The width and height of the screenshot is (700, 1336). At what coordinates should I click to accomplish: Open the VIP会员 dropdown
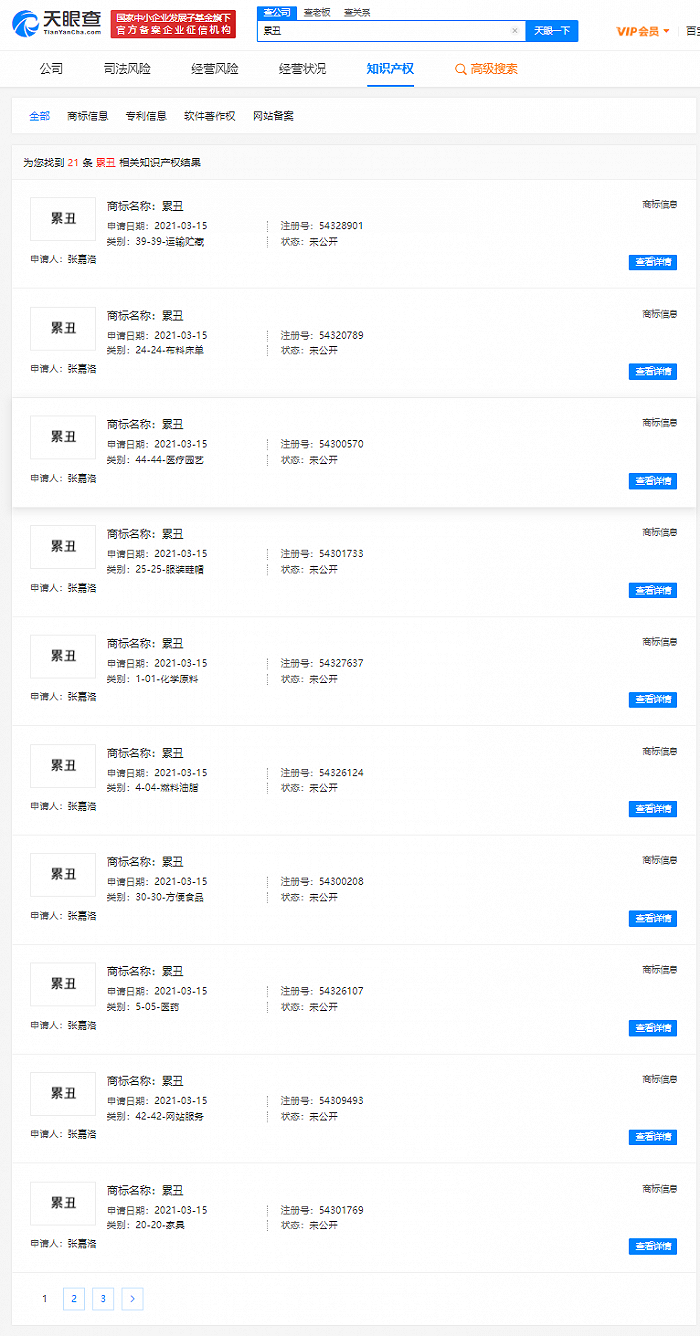[643, 32]
